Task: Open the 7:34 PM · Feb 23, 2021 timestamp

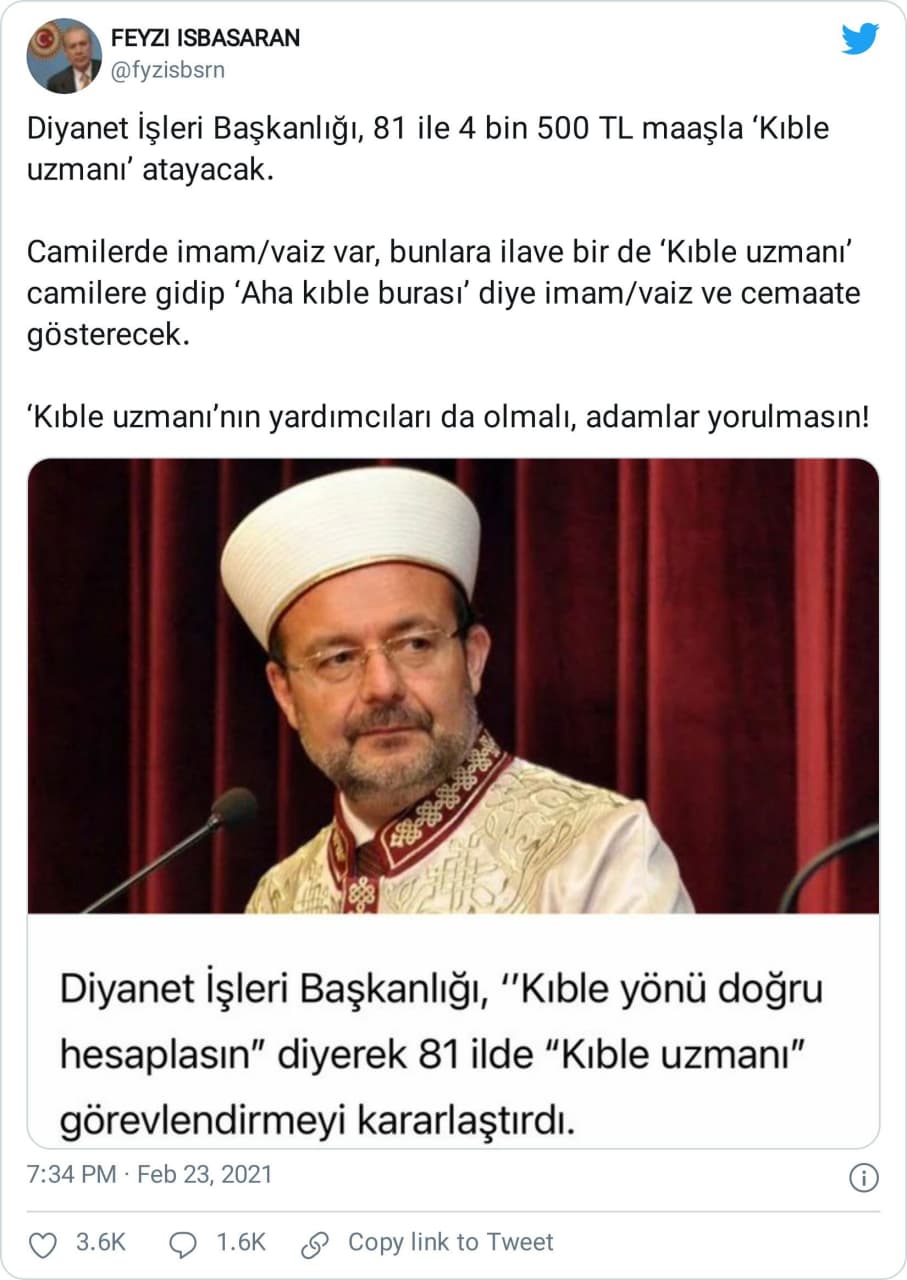Action: coord(149,1174)
